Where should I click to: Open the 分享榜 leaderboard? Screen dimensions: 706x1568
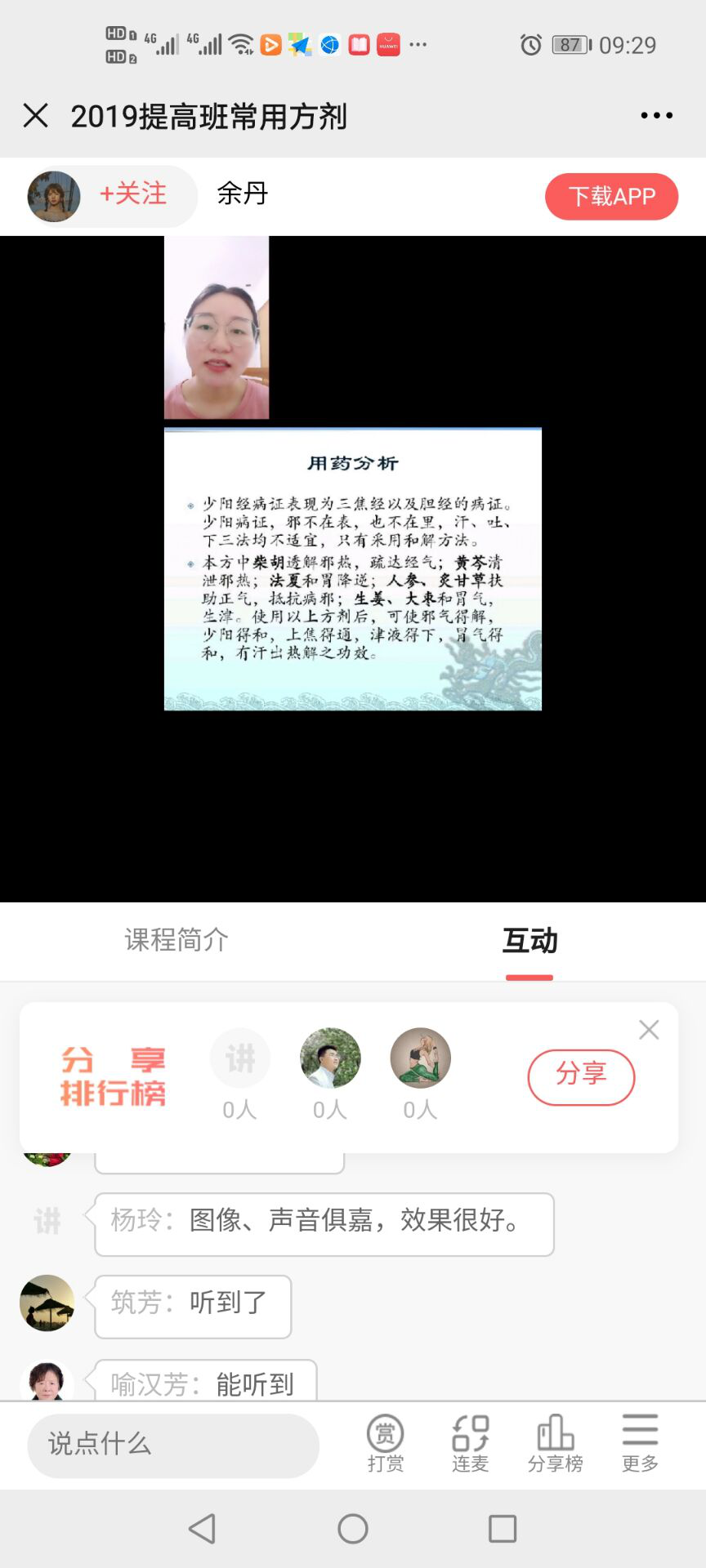point(555,1444)
